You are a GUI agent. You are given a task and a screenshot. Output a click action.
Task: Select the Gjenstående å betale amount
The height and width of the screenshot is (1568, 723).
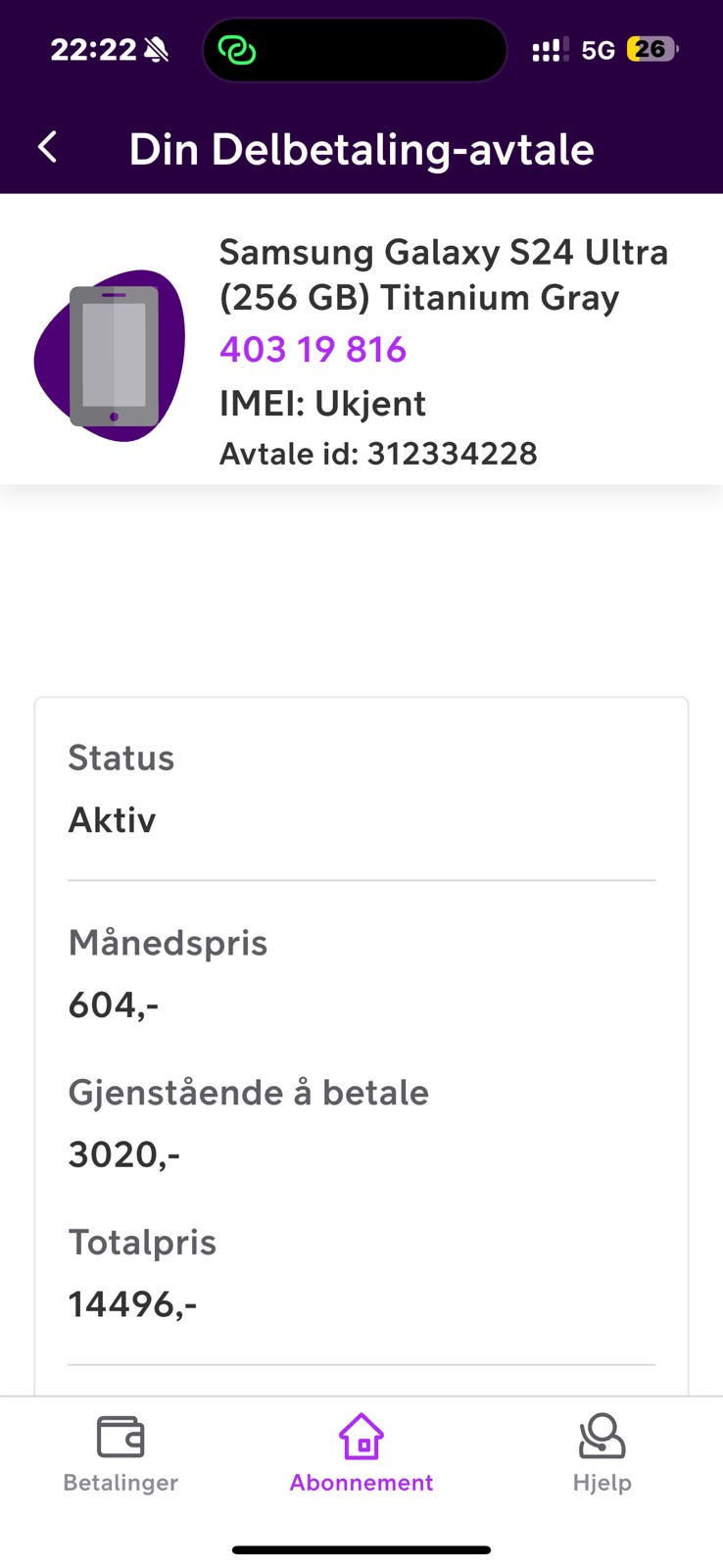click(123, 1153)
